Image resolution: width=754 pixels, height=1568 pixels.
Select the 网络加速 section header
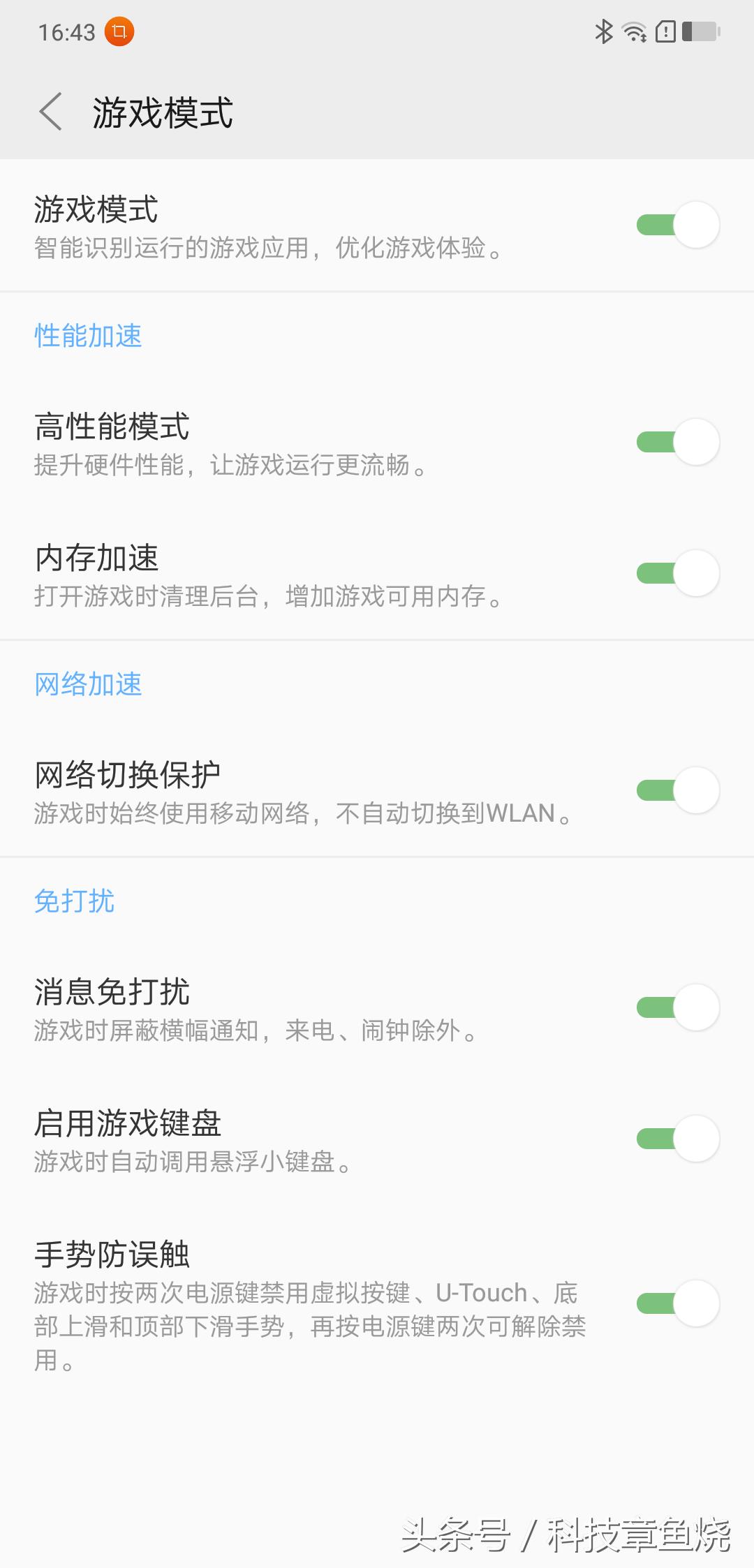[x=89, y=686]
